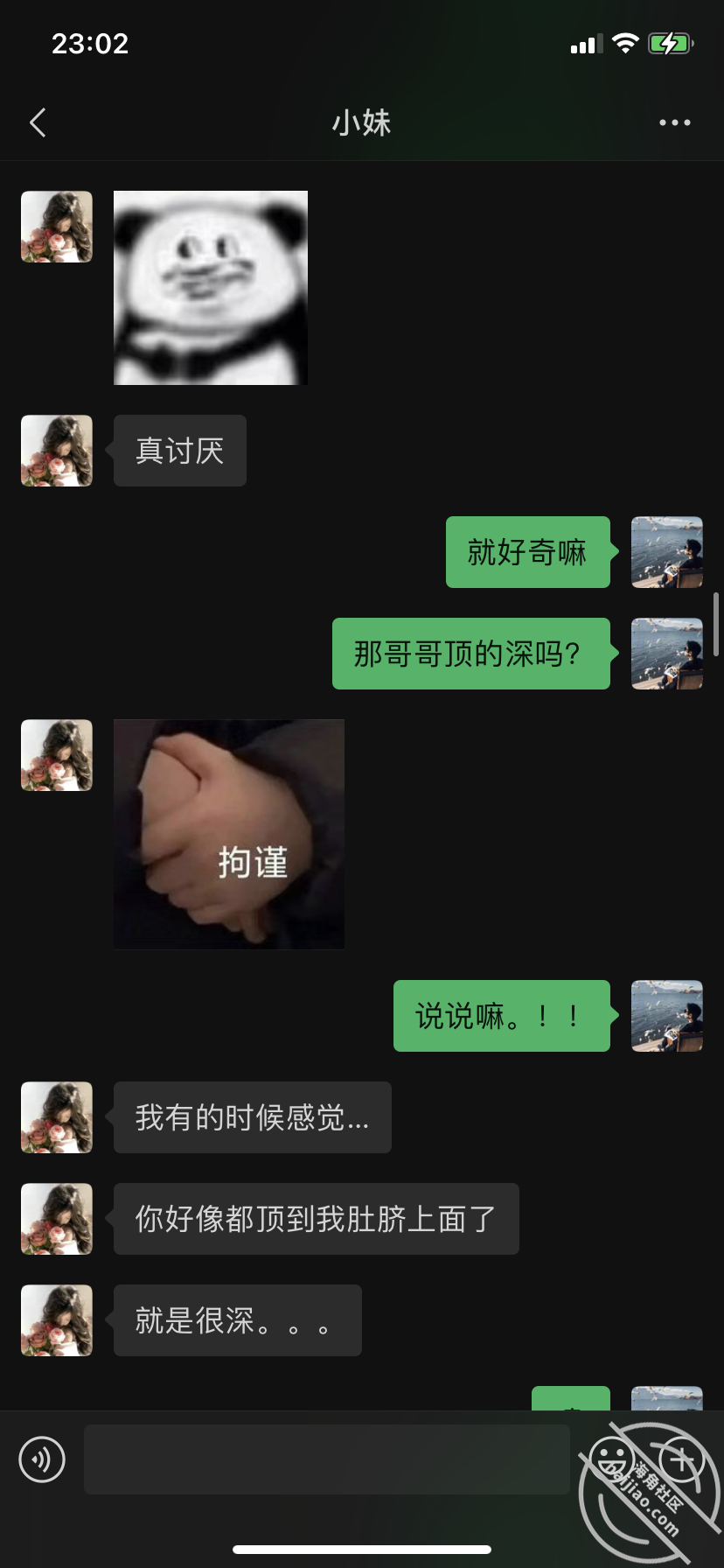View the 拘谨 fist sticker fullscreen
Image resolution: width=724 pixels, height=1568 pixels.
(x=227, y=832)
